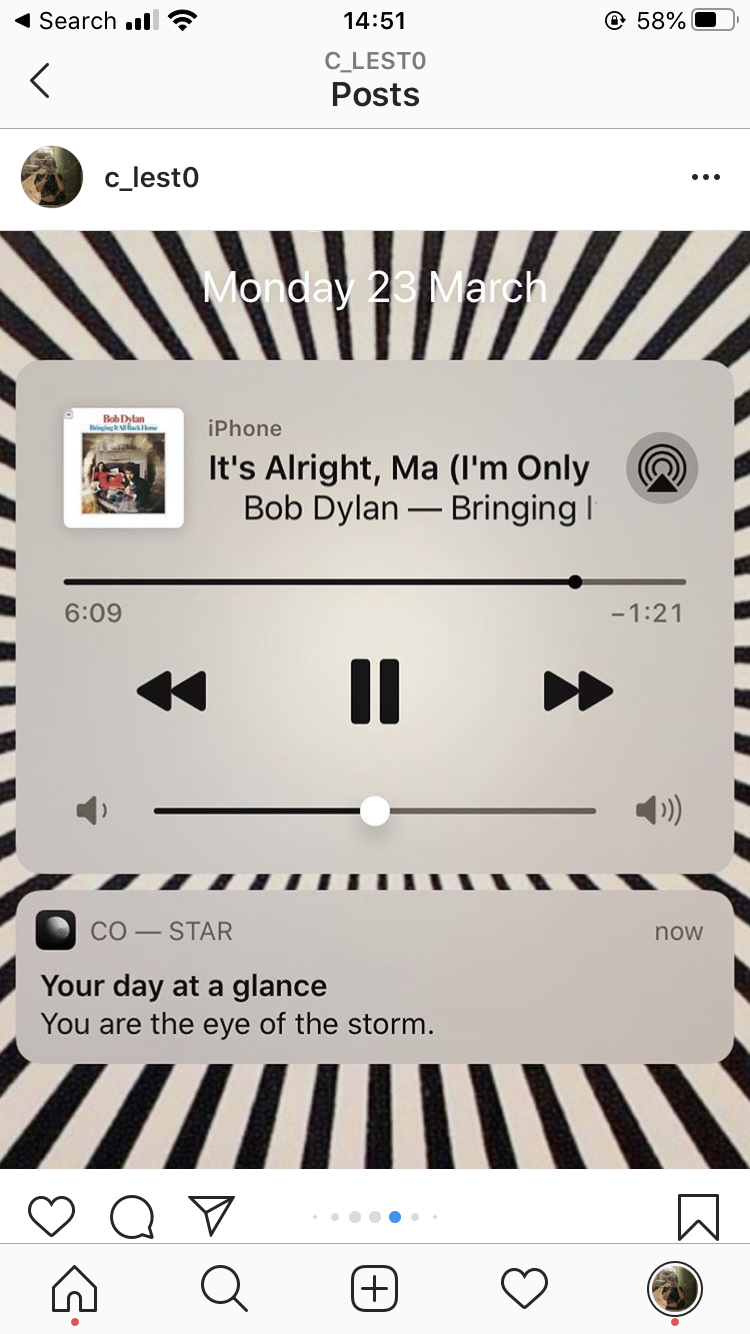Image resolution: width=750 pixels, height=1334 pixels.
Task: Open the activity heart tab
Action: [x=524, y=1288]
